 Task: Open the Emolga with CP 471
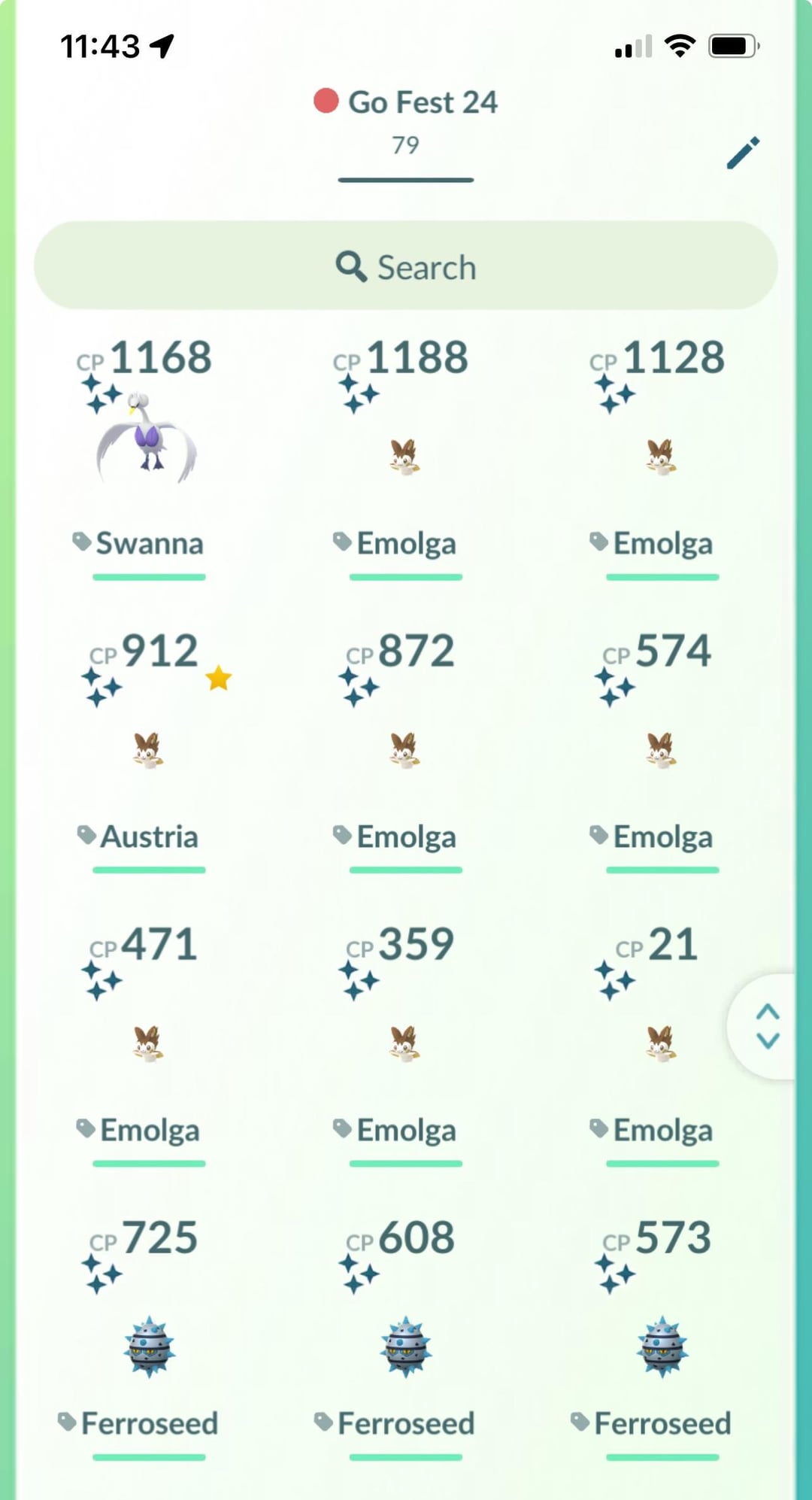coord(148,1043)
